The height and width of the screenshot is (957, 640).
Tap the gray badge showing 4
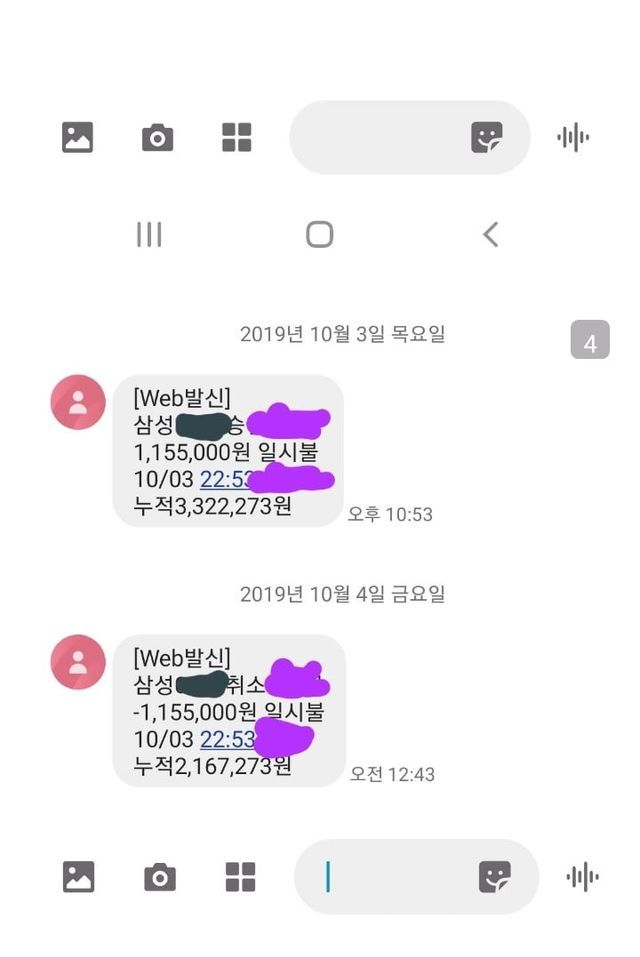pyautogui.click(x=590, y=341)
